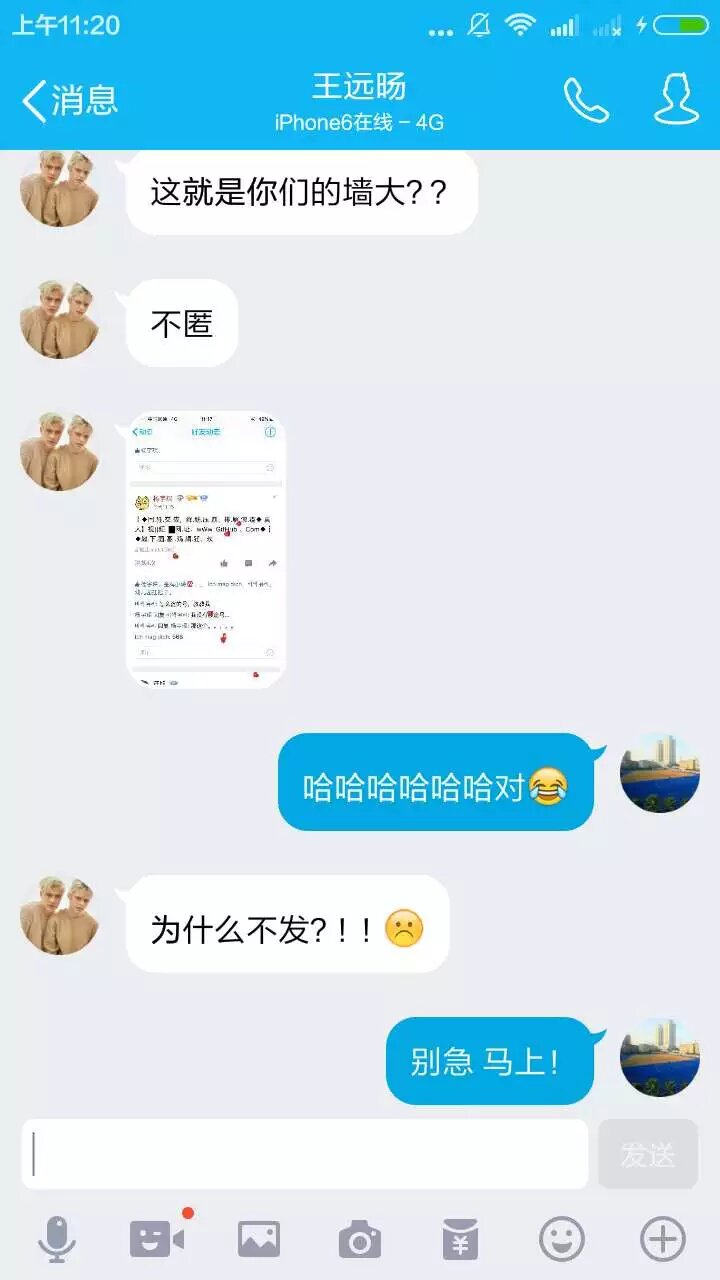The image size is (720, 1280).
Task: Open the camera to take photo
Action: tap(360, 1240)
